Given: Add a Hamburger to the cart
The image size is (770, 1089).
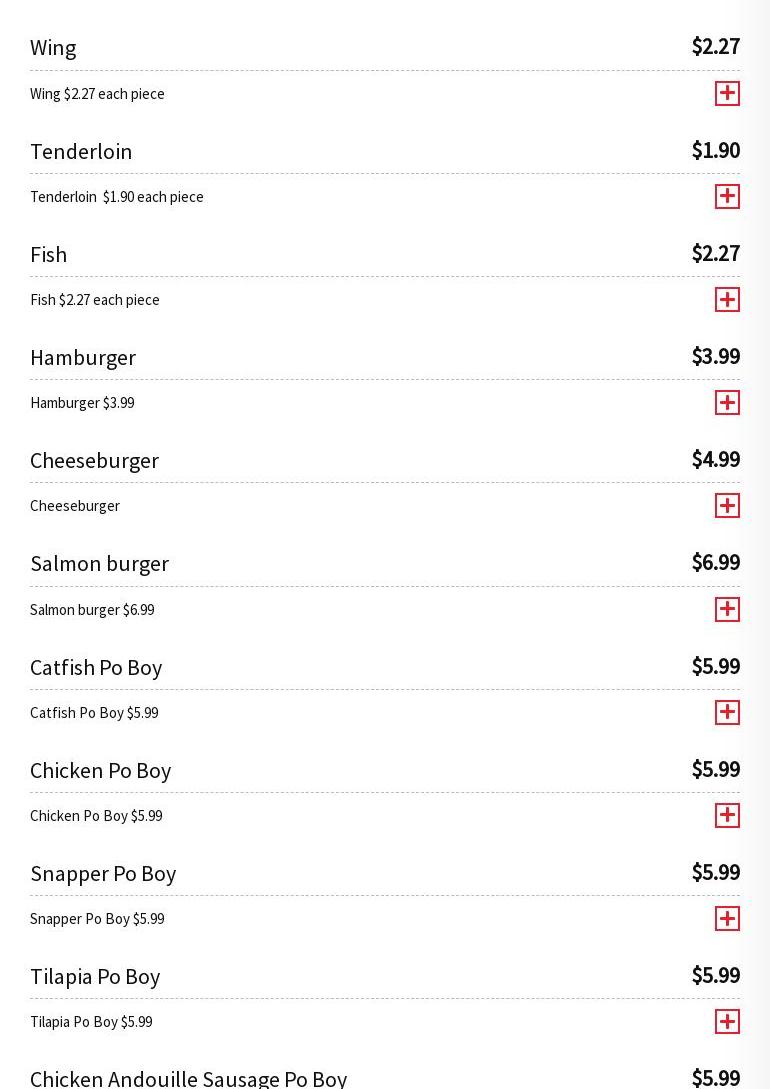Looking at the screenshot, I should [727, 402].
